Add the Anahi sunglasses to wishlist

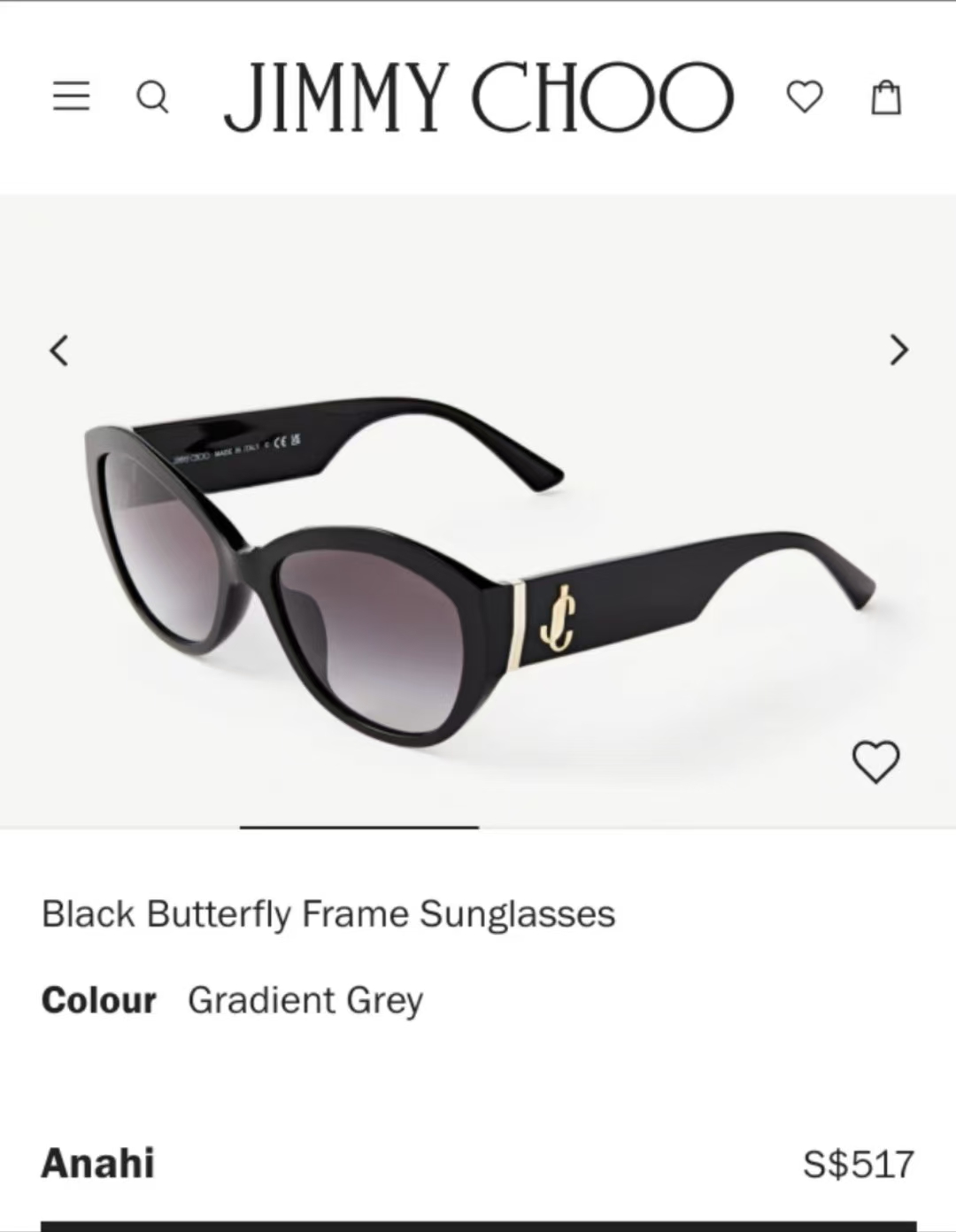click(x=875, y=762)
